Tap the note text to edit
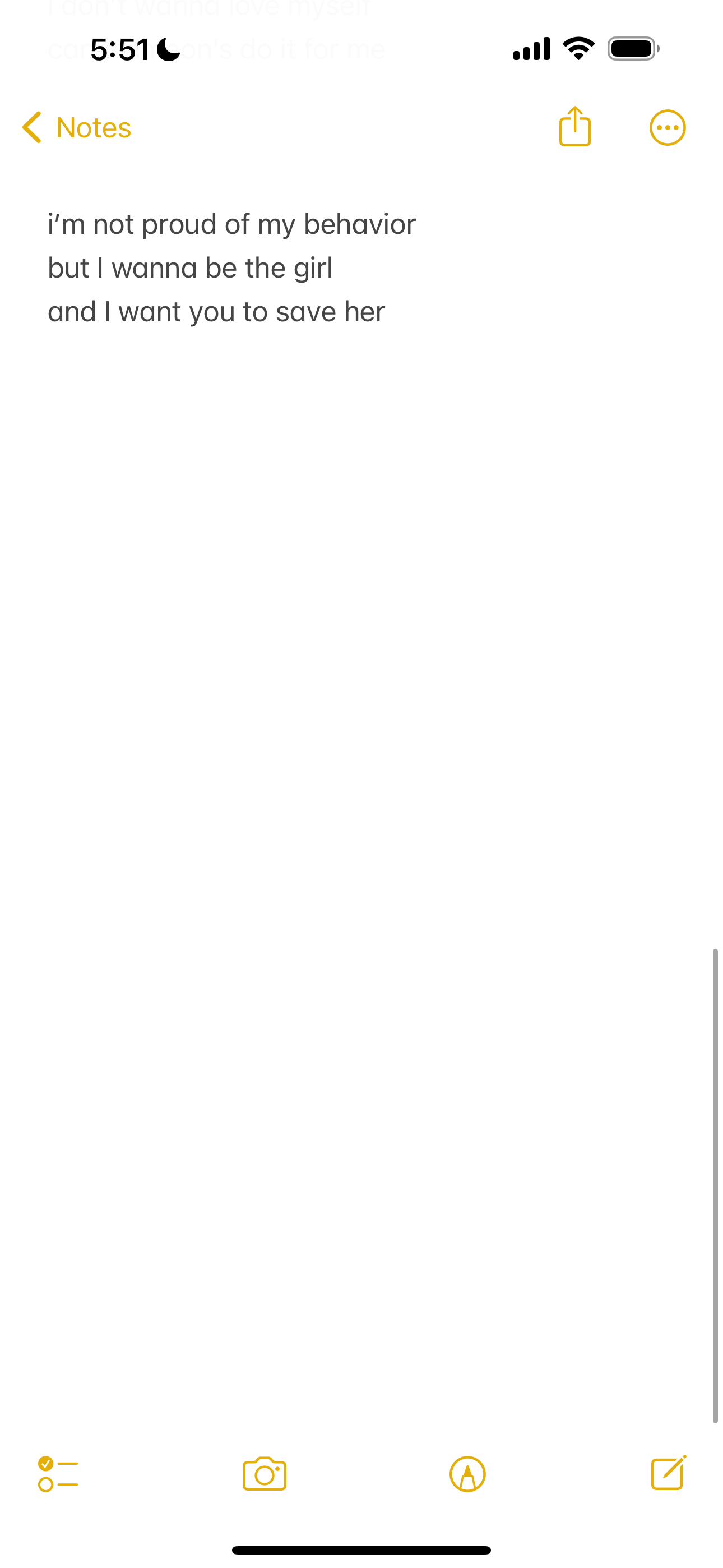Viewport: 723px width, 1568px height. [231, 268]
